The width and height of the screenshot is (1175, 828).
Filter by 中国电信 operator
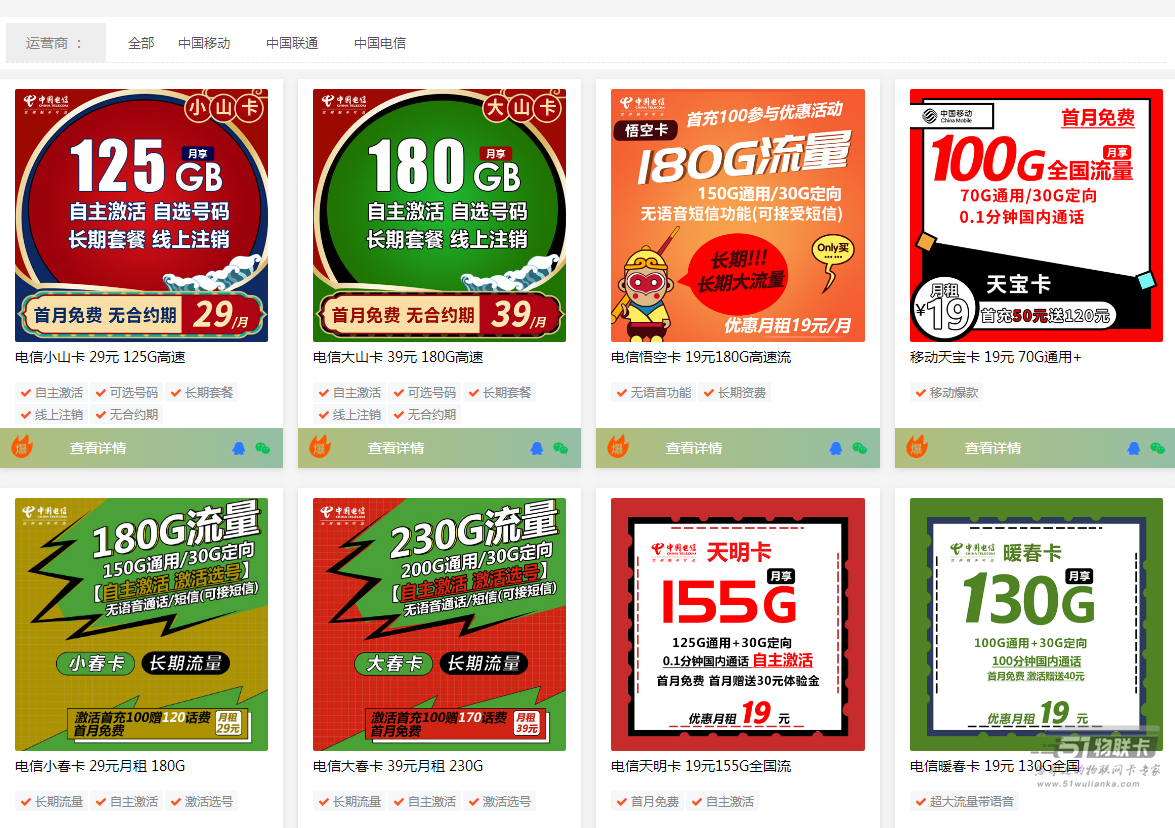click(x=380, y=43)
